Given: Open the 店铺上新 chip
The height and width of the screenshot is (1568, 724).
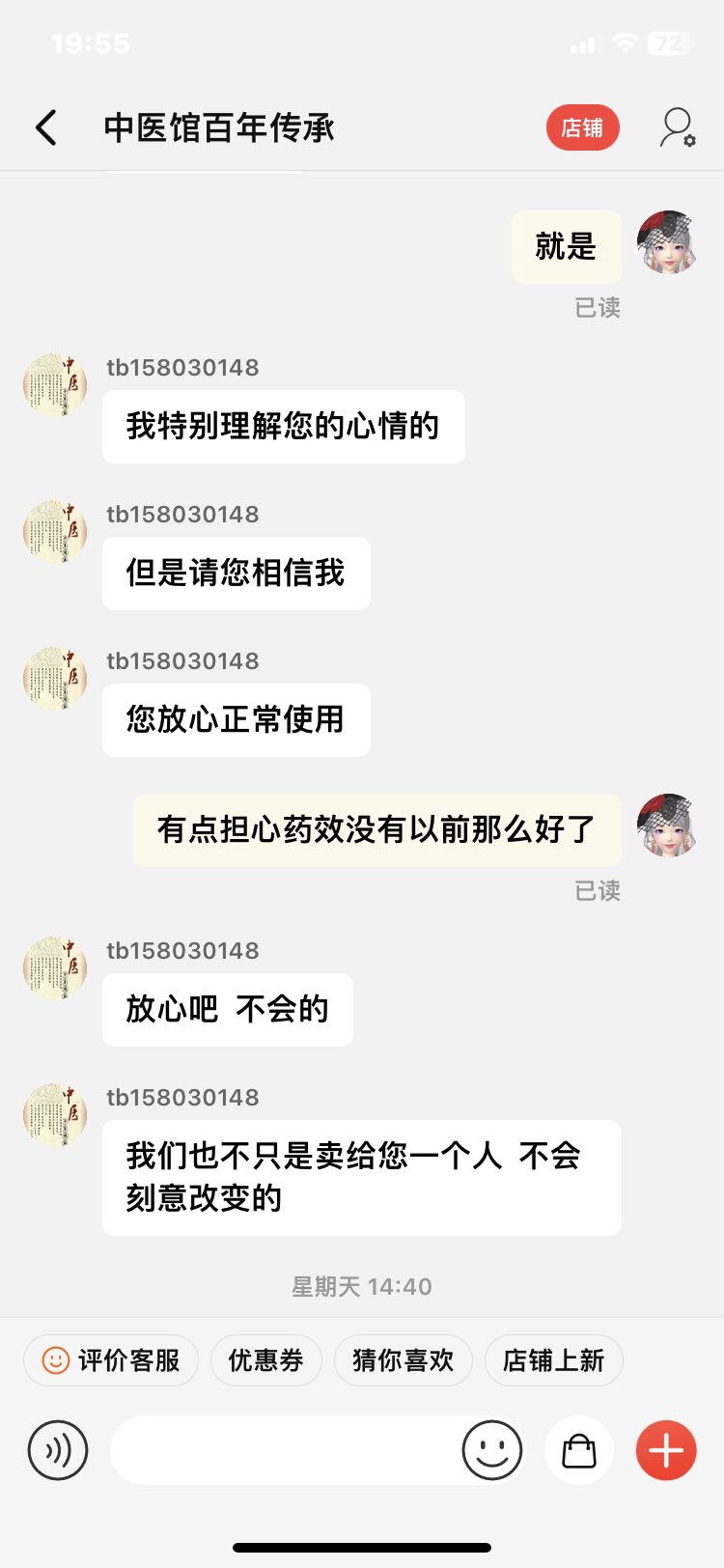Looking at the screenshot, I should (553, 1360).
